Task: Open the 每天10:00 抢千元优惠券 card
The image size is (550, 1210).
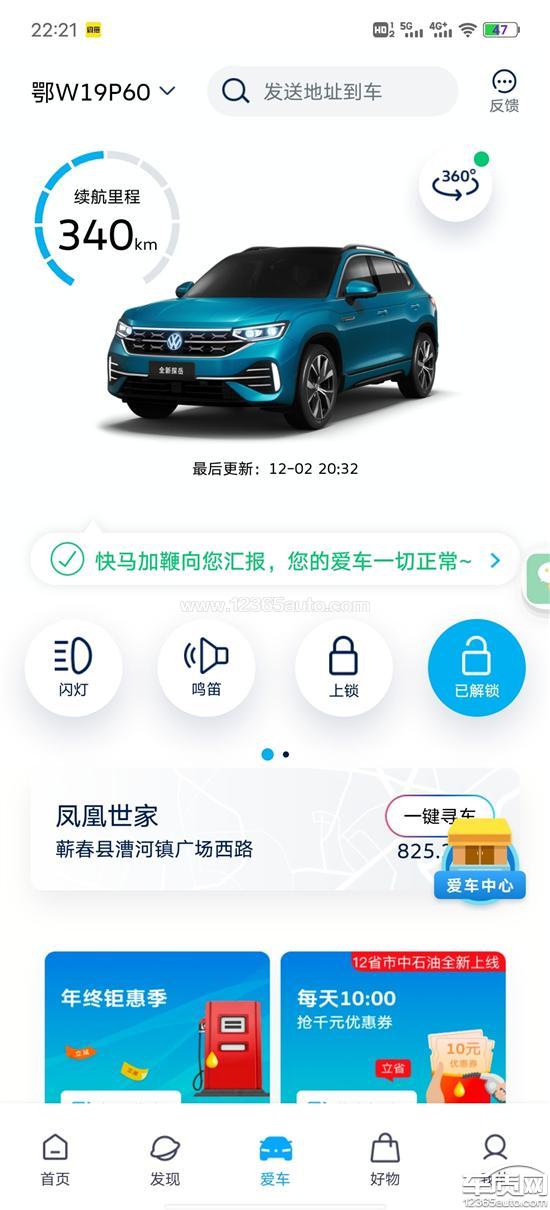Action: pos(393,1027)
